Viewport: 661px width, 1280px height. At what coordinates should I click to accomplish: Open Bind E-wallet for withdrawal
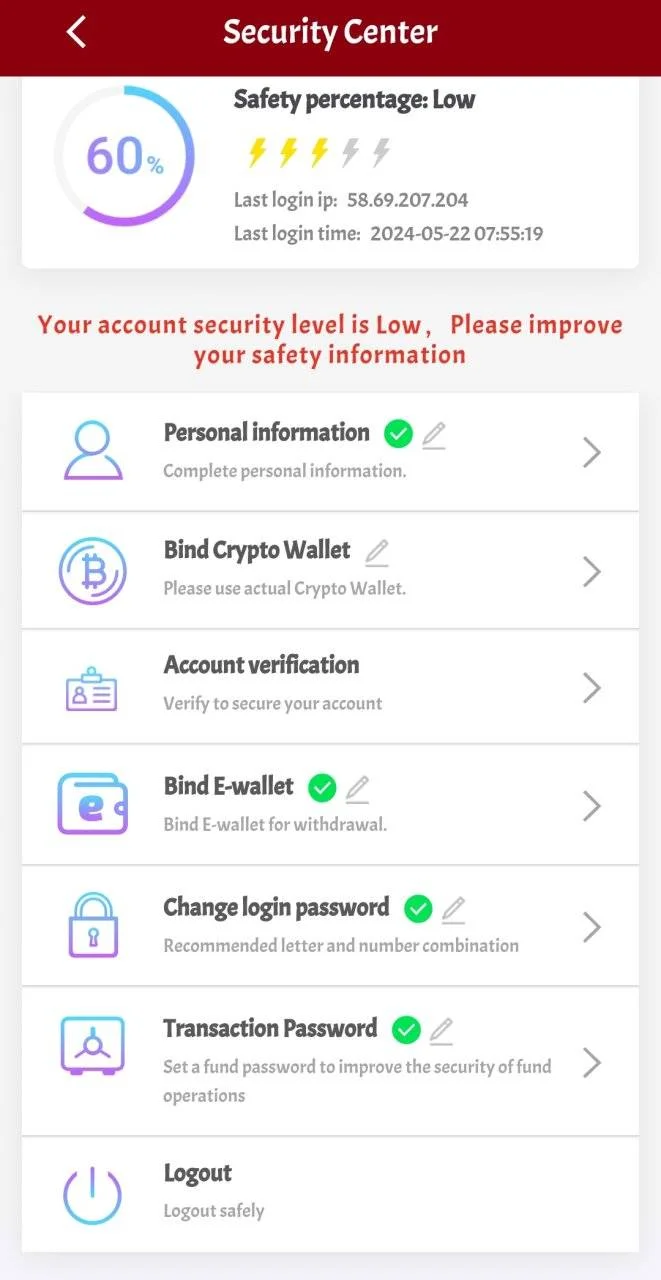click(x=330, y=805)
